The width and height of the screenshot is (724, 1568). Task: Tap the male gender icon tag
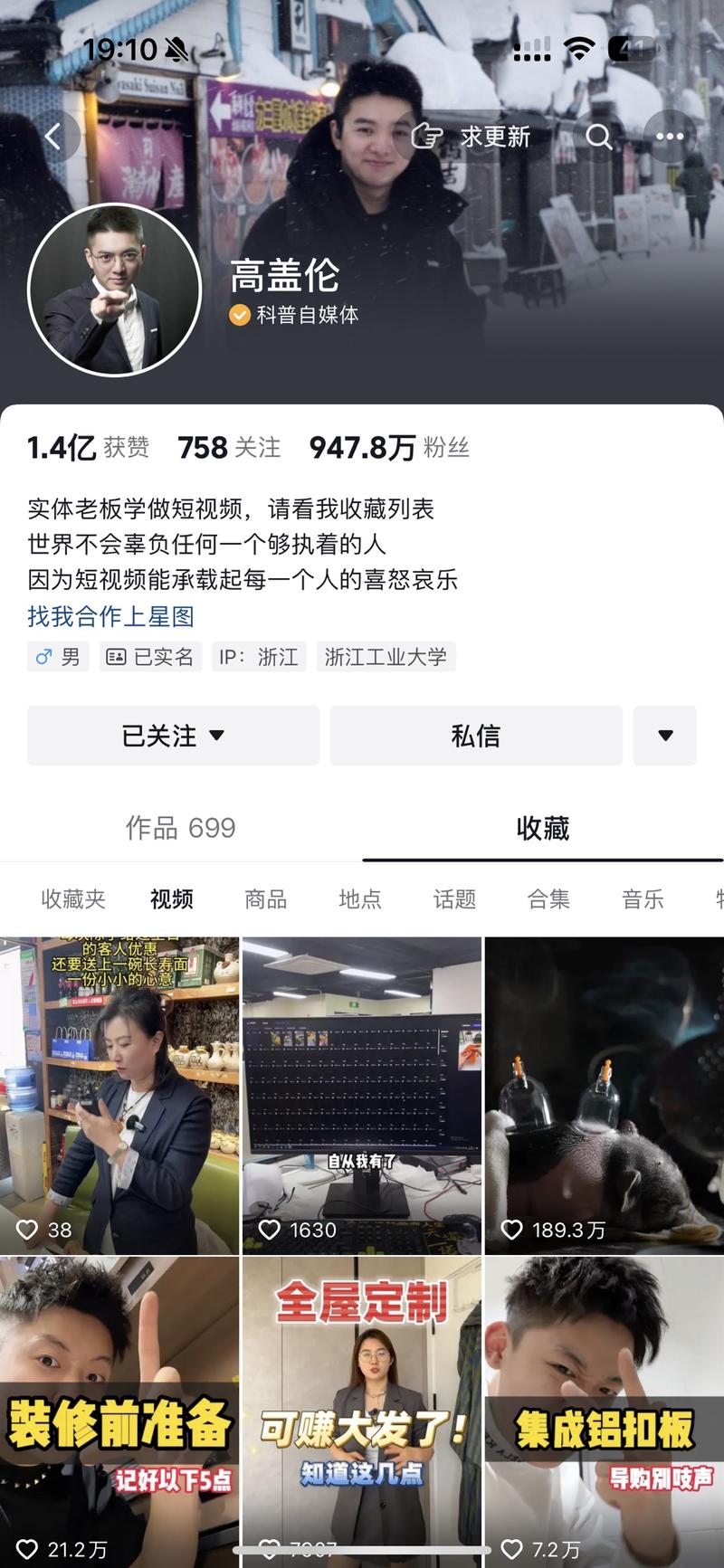pos(58,657)
